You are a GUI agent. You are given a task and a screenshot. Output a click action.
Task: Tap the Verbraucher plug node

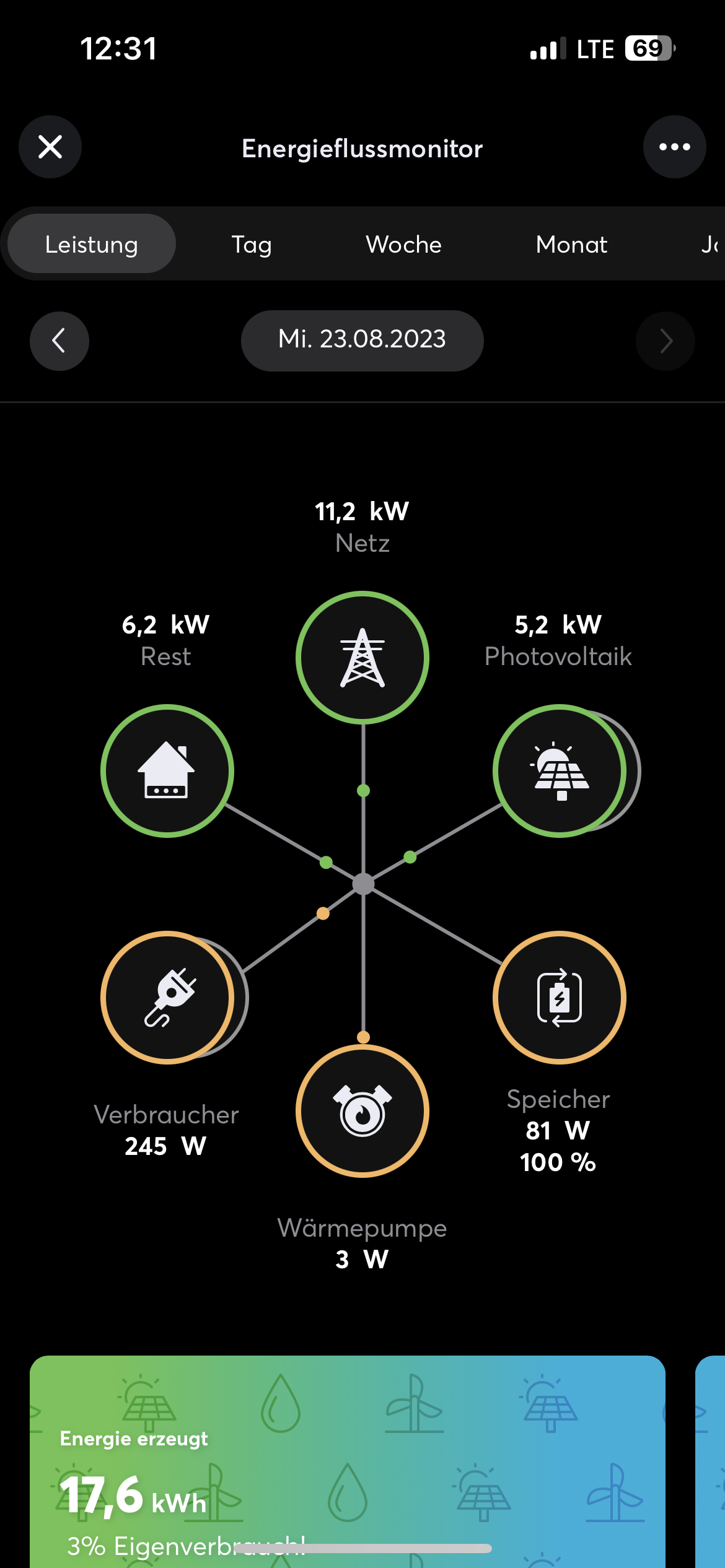(167, 998)
